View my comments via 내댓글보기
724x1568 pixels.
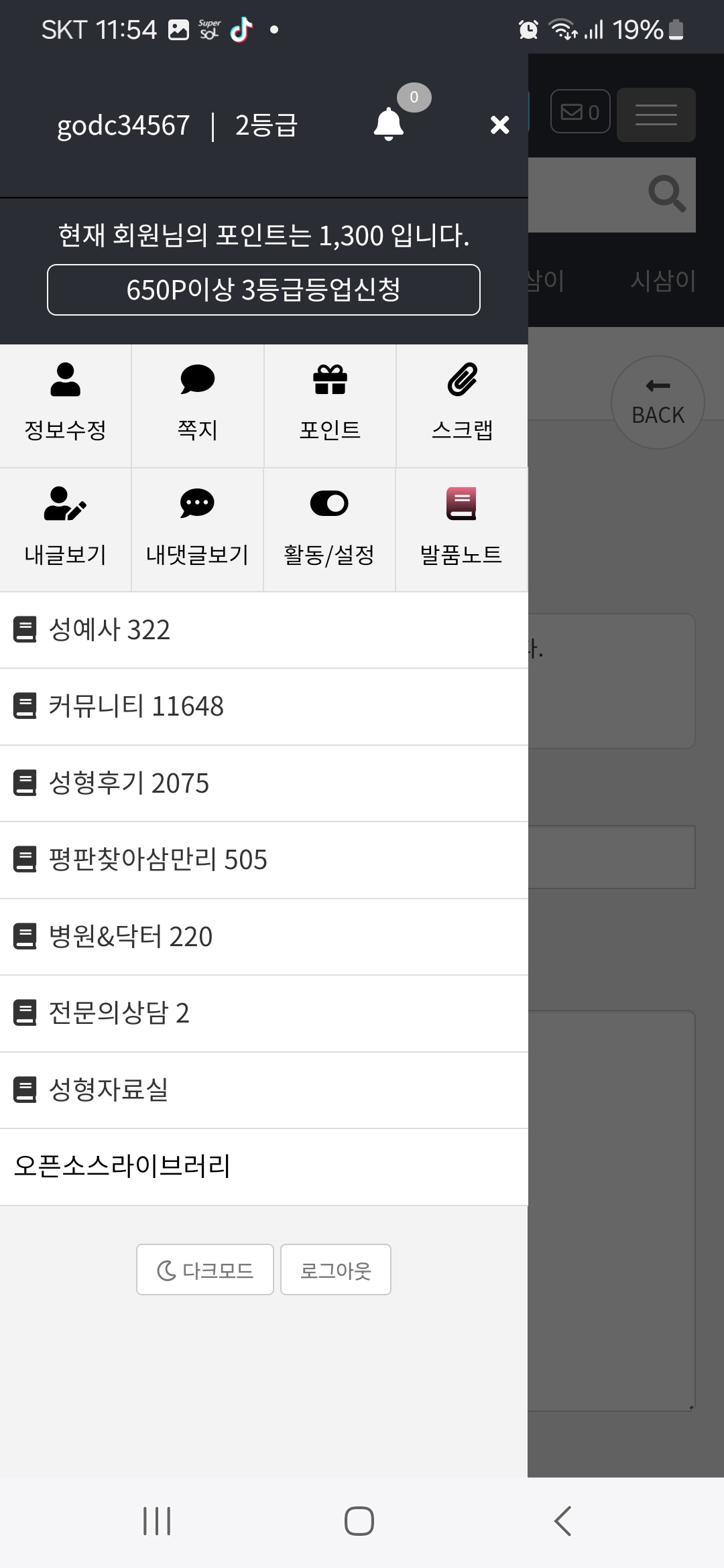(197, 529)
